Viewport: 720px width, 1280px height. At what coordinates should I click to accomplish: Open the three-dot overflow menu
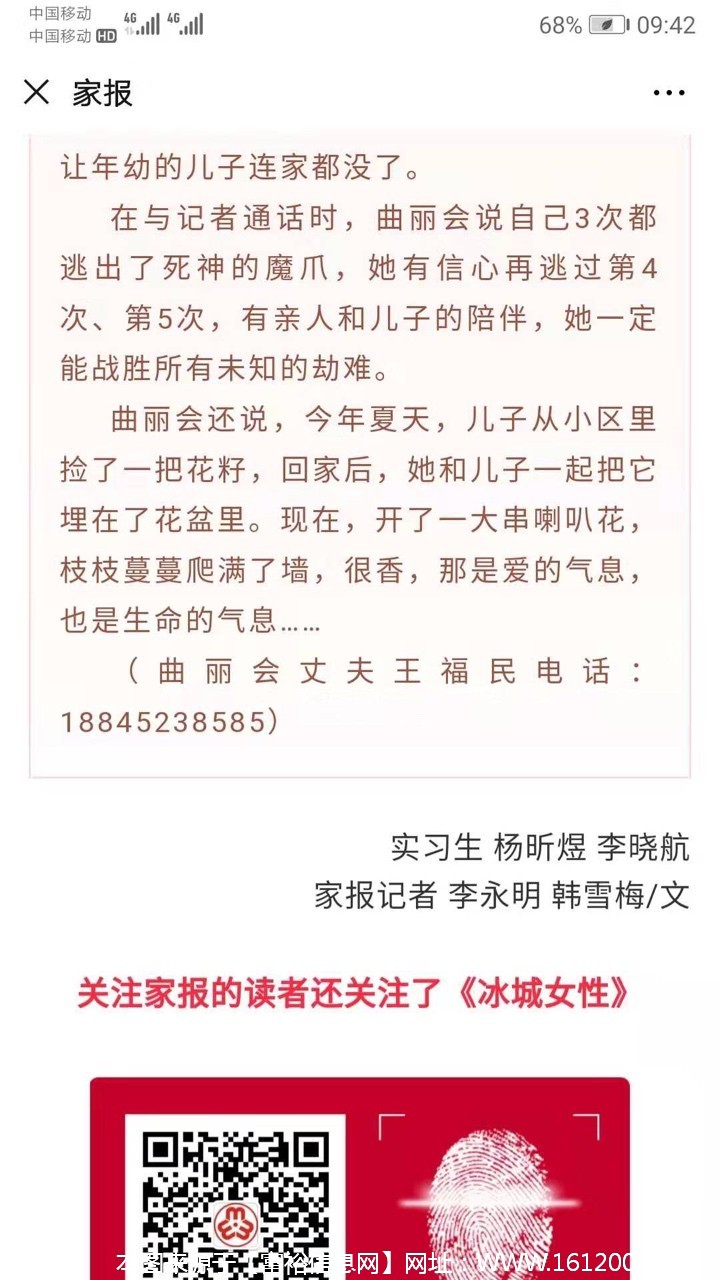(x=669, y=93)
